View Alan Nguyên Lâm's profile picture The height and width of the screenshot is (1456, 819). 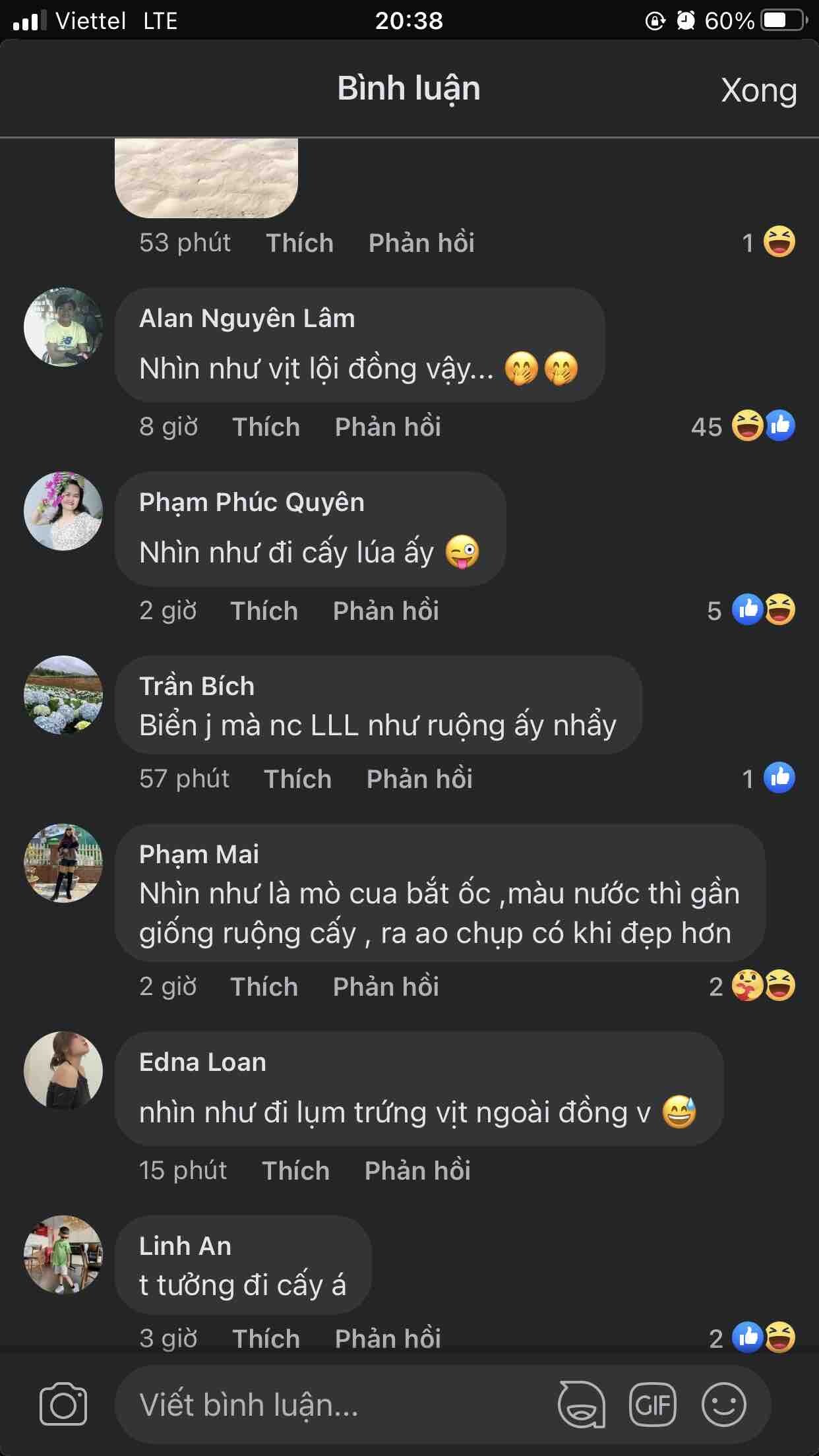pyautogui.click(x=63, y=327)
